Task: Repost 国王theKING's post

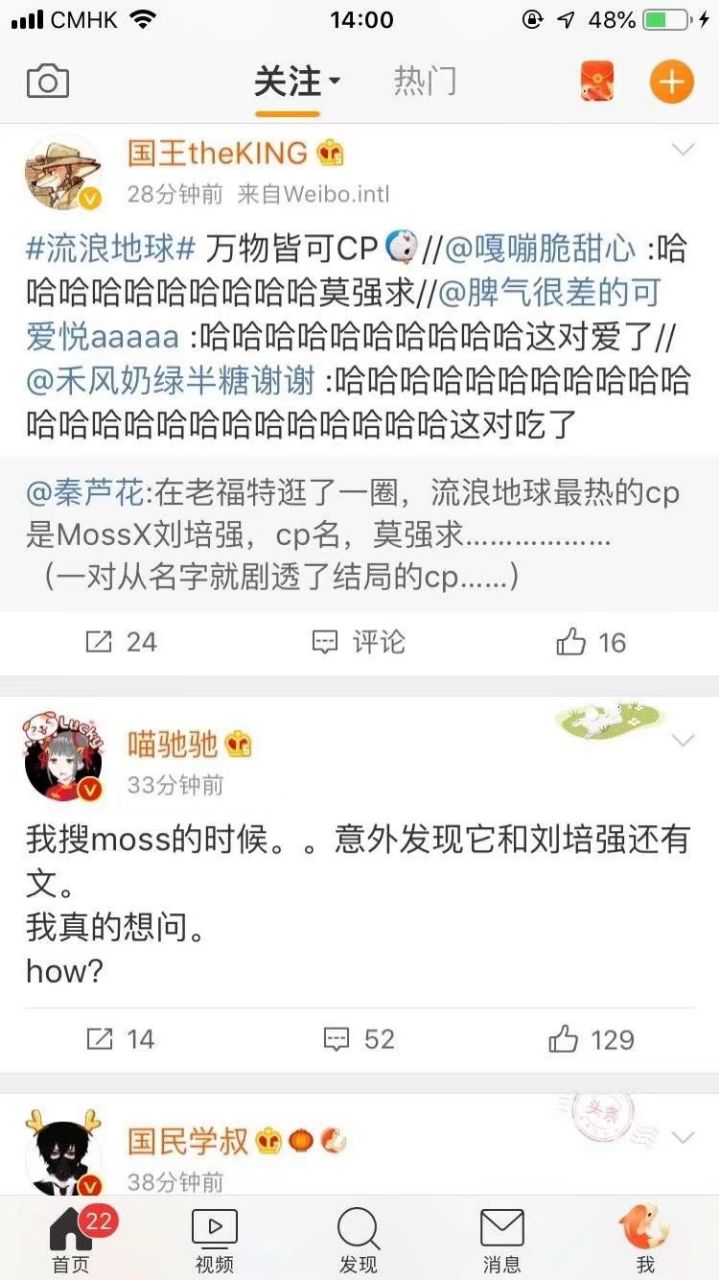Action: click(x=121, y=642)
